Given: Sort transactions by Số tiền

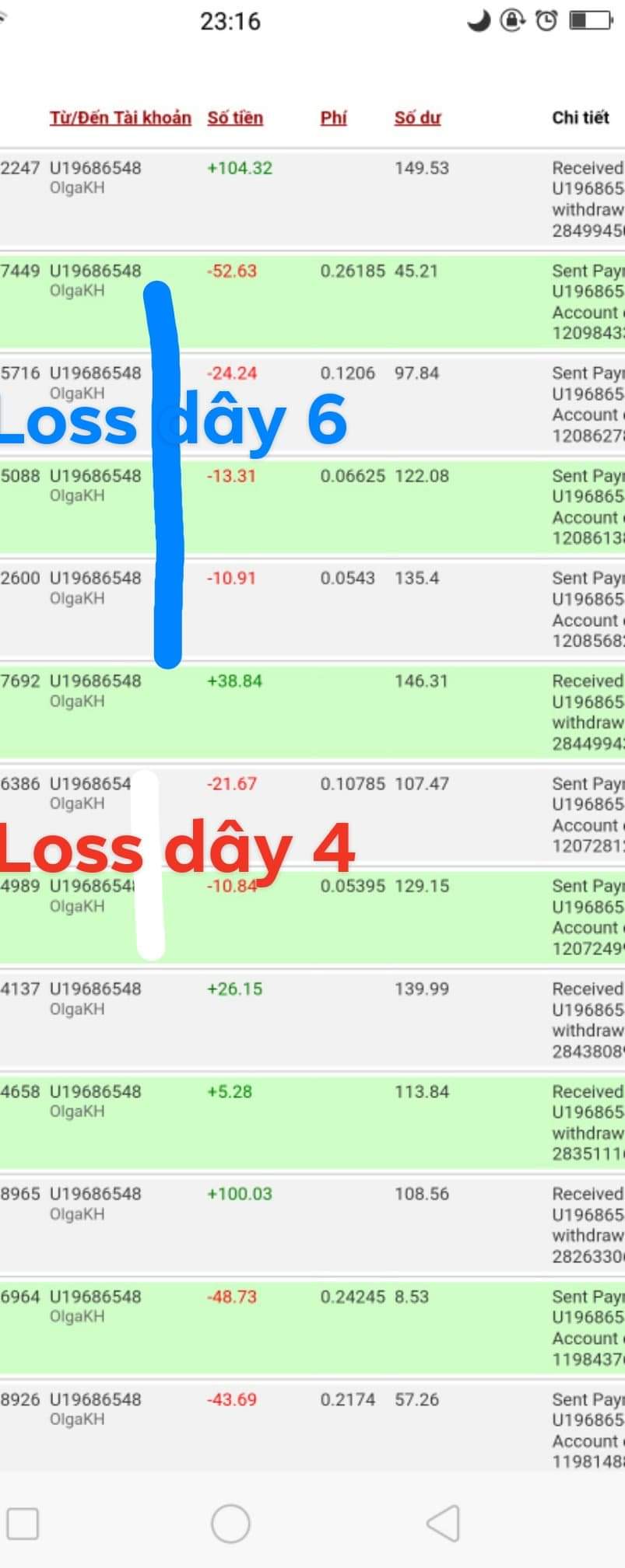Looking at the screenshot, I should coord(235,117).
